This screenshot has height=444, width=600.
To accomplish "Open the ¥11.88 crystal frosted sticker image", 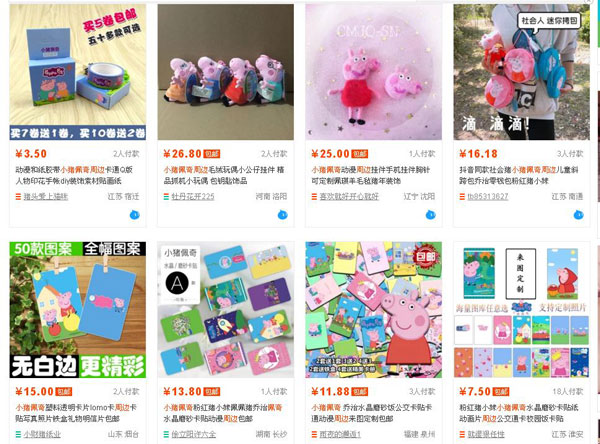I will coord(373,309).
